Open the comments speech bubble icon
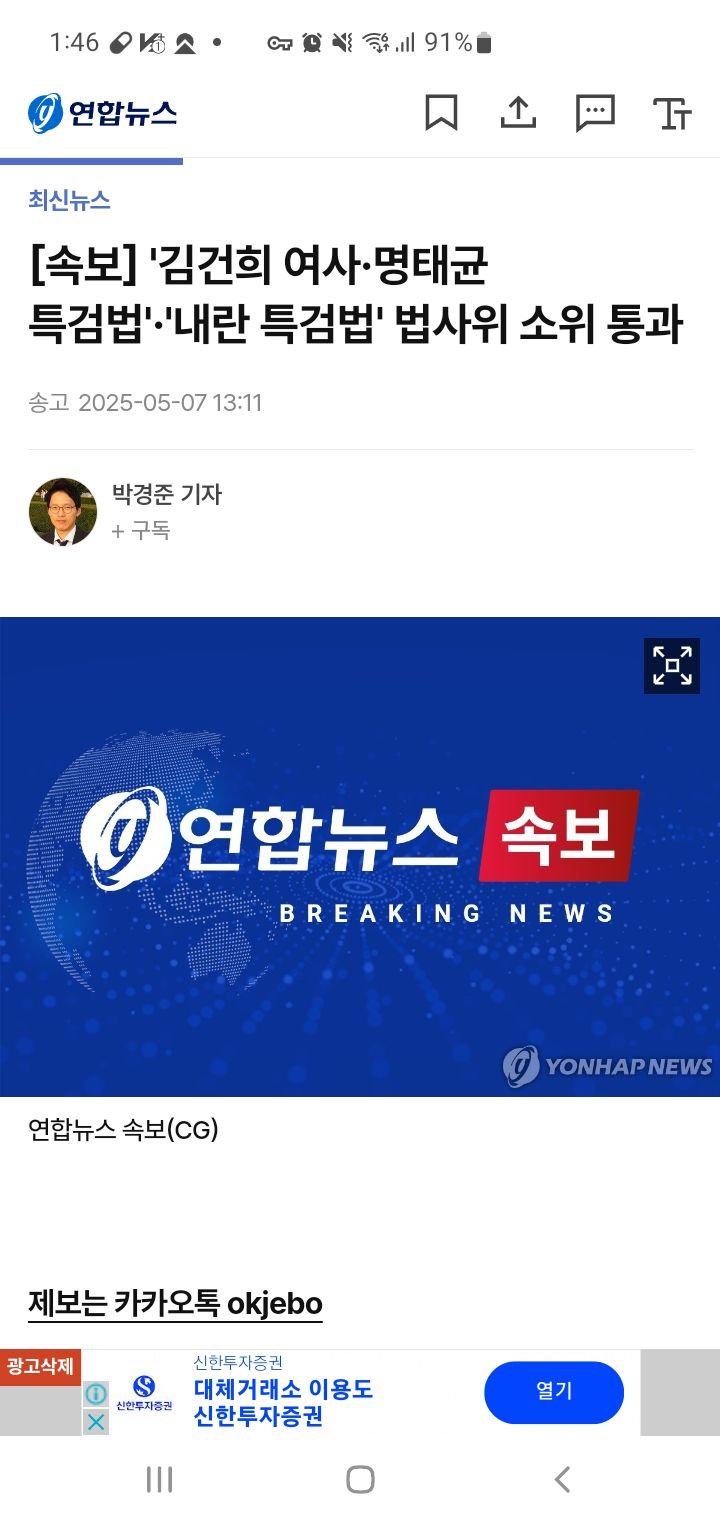 click(x=595, y=113)
